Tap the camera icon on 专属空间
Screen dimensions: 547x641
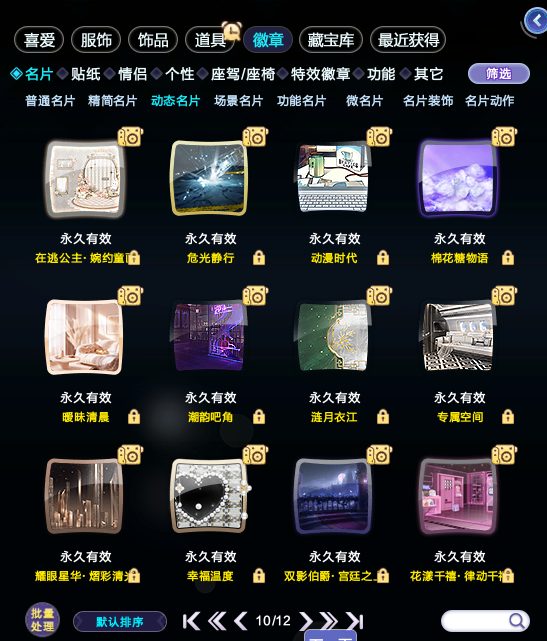[504, 296]
